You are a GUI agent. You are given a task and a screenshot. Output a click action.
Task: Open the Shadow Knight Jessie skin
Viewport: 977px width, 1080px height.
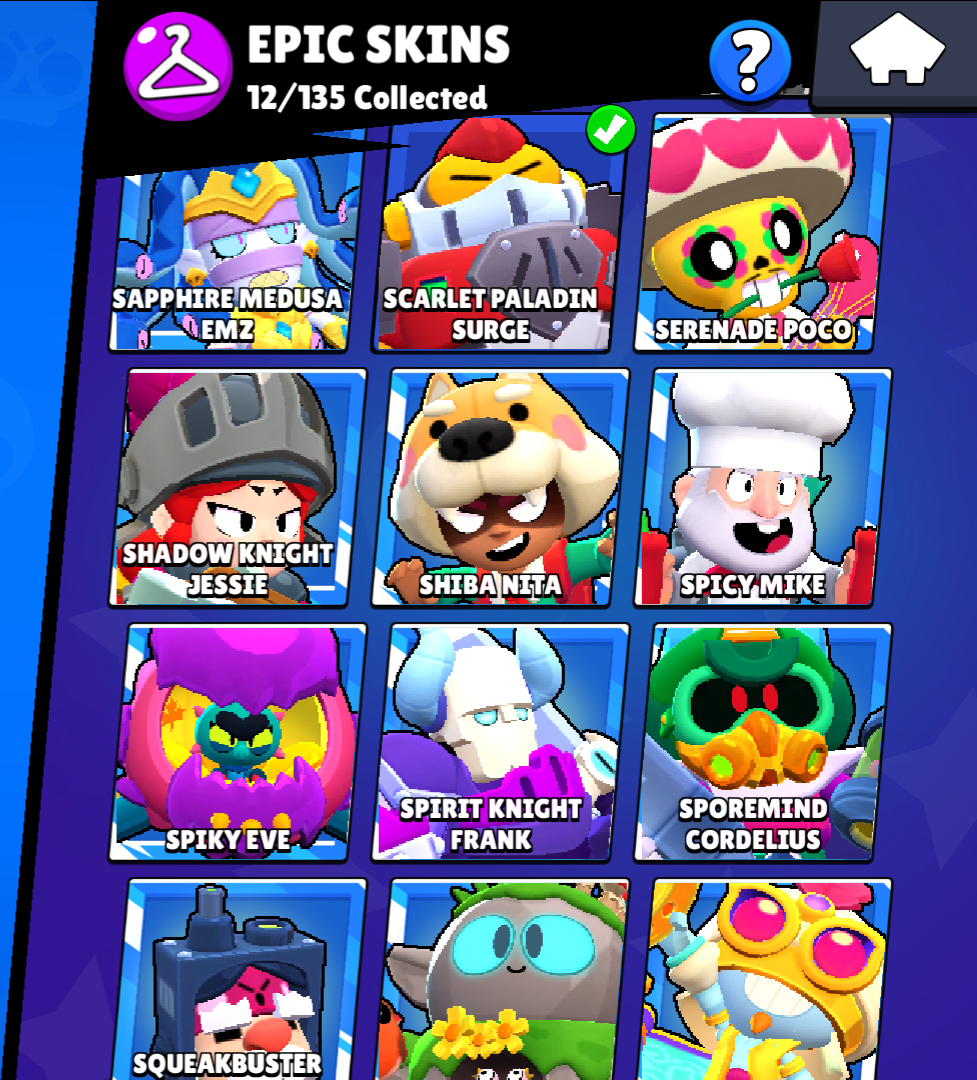pyautogui.click(x=238, y=488)
